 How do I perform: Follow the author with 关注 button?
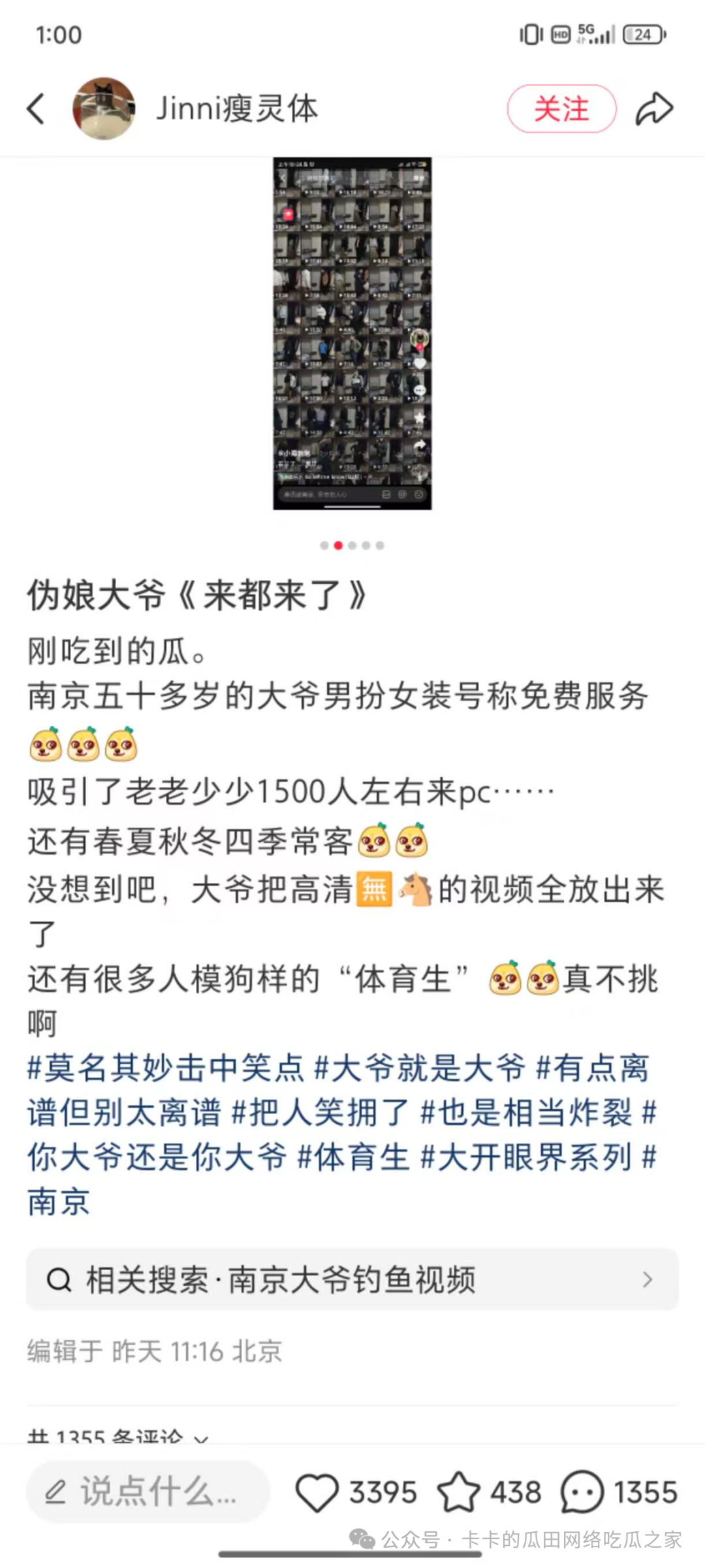[561, 109]
